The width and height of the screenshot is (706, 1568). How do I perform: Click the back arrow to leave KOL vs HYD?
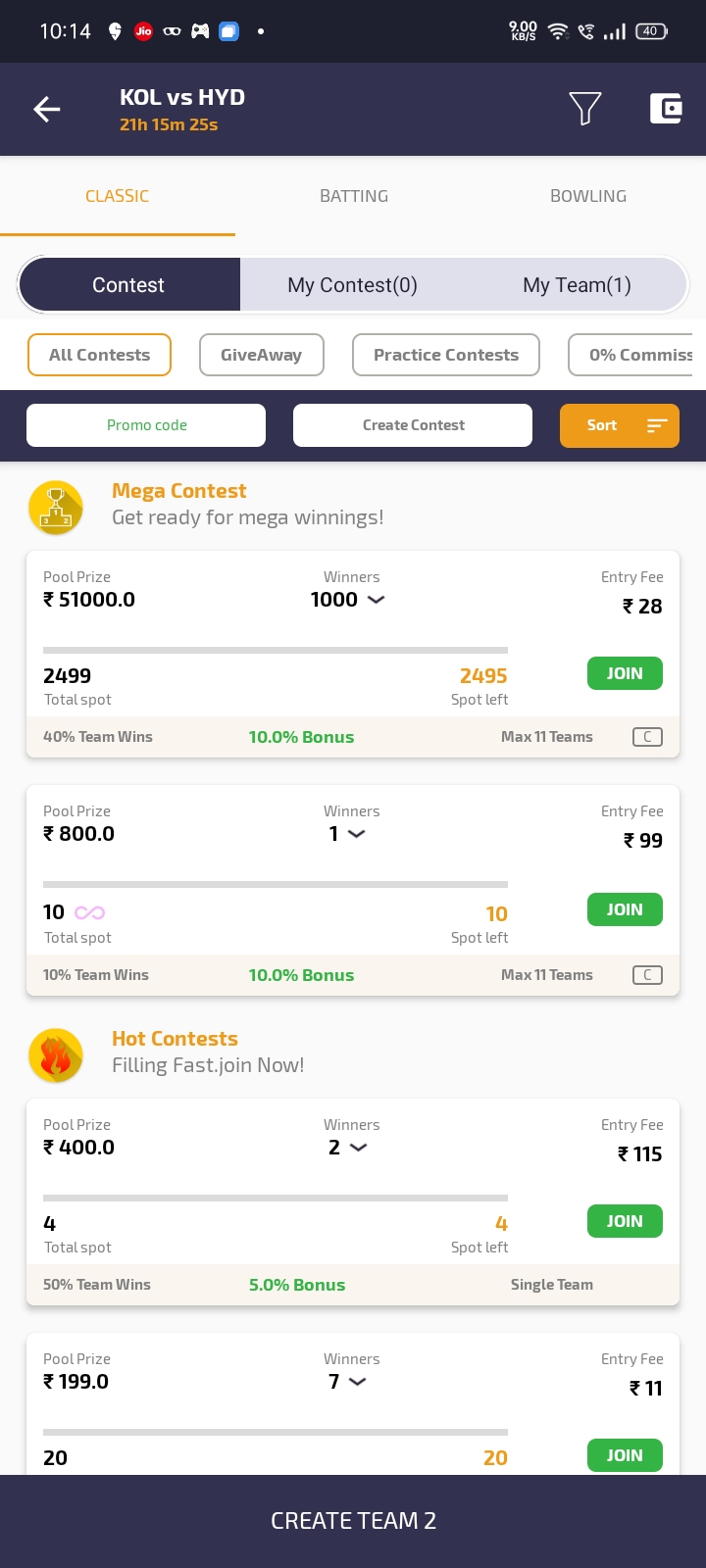tap(47, 109)
